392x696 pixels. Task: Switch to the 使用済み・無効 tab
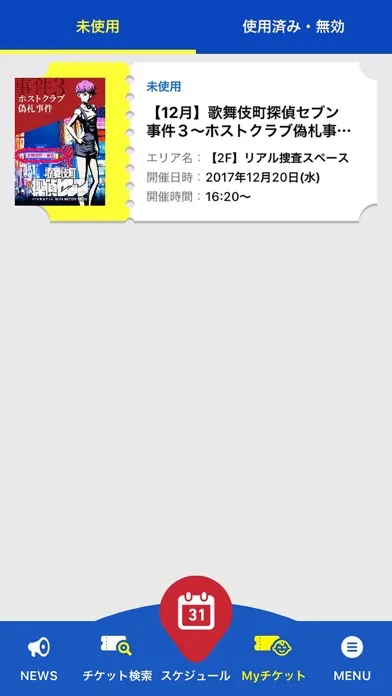pyautogui.click(x=293, y=27)
